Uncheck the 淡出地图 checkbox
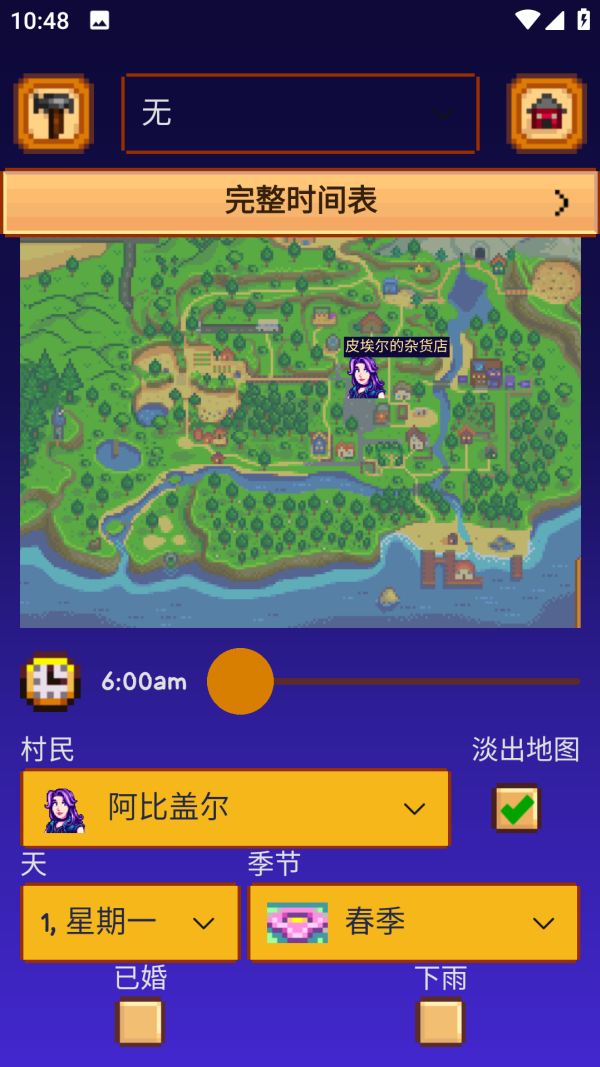Viewport: 600px width, 1067px height. [x=516, y=808]
